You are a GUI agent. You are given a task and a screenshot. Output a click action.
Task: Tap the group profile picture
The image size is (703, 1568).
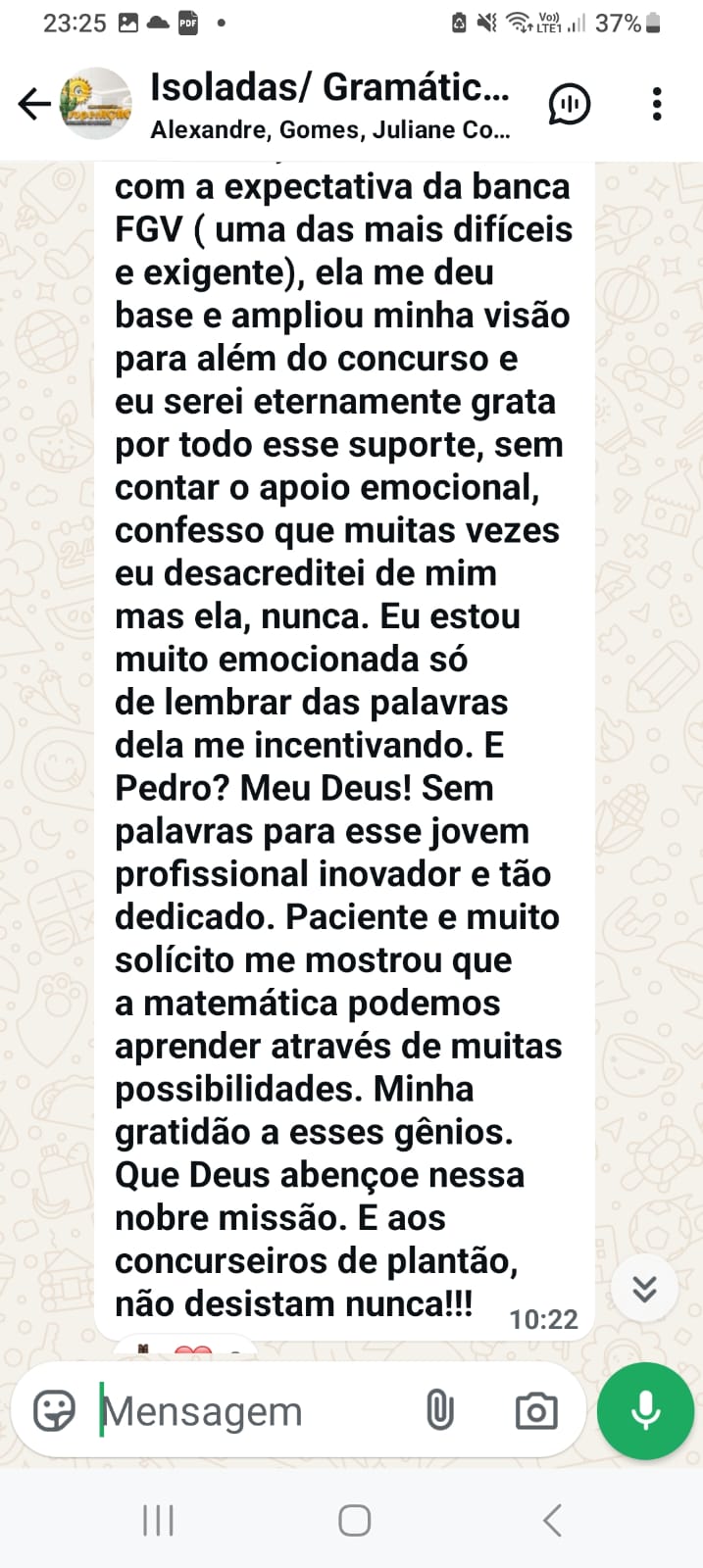(96, 104)
